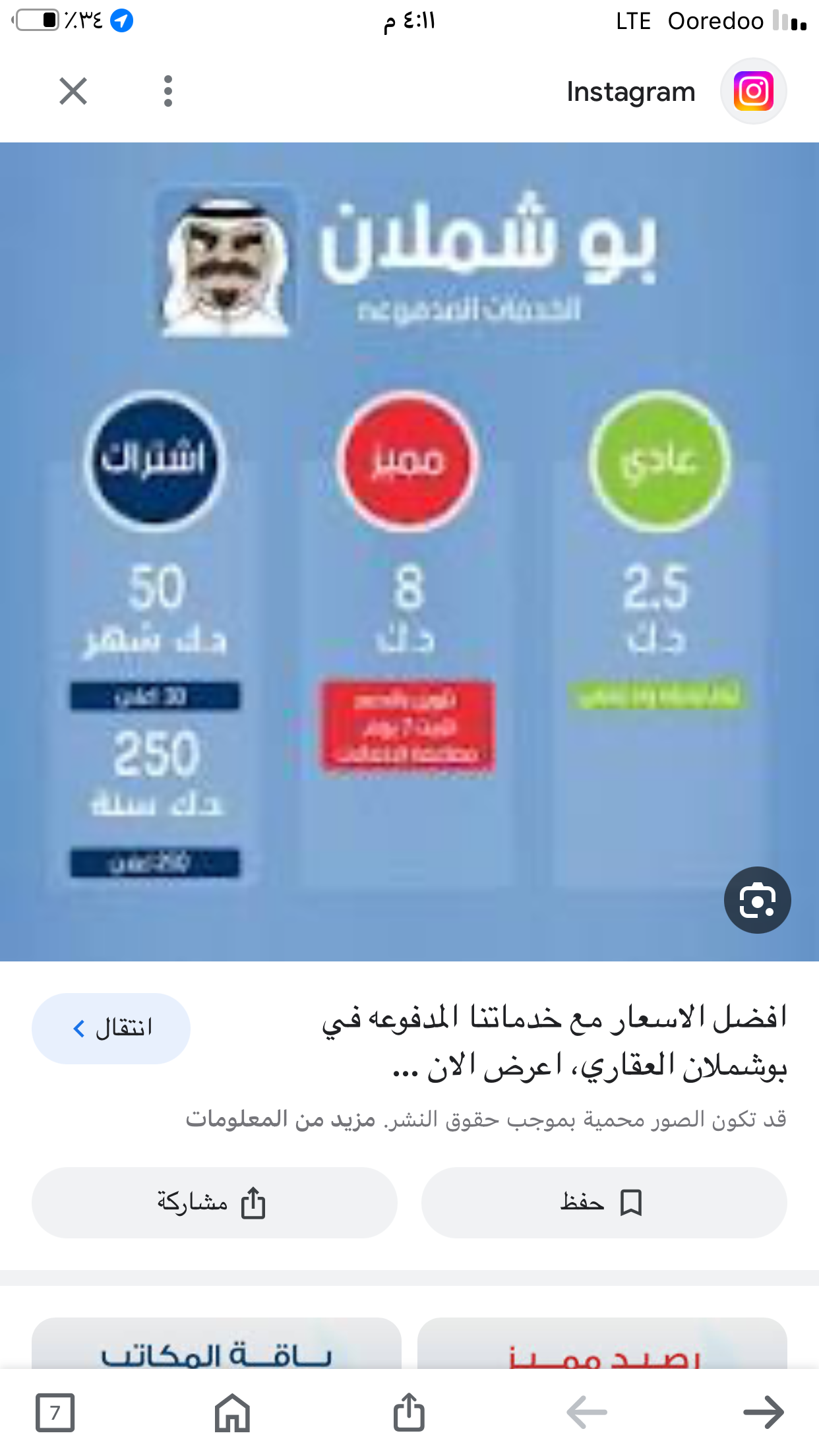The width and height of the screenshot is (819, 1456).
Task: Open the رصيد مميز related image
Action: (602, 1345)
